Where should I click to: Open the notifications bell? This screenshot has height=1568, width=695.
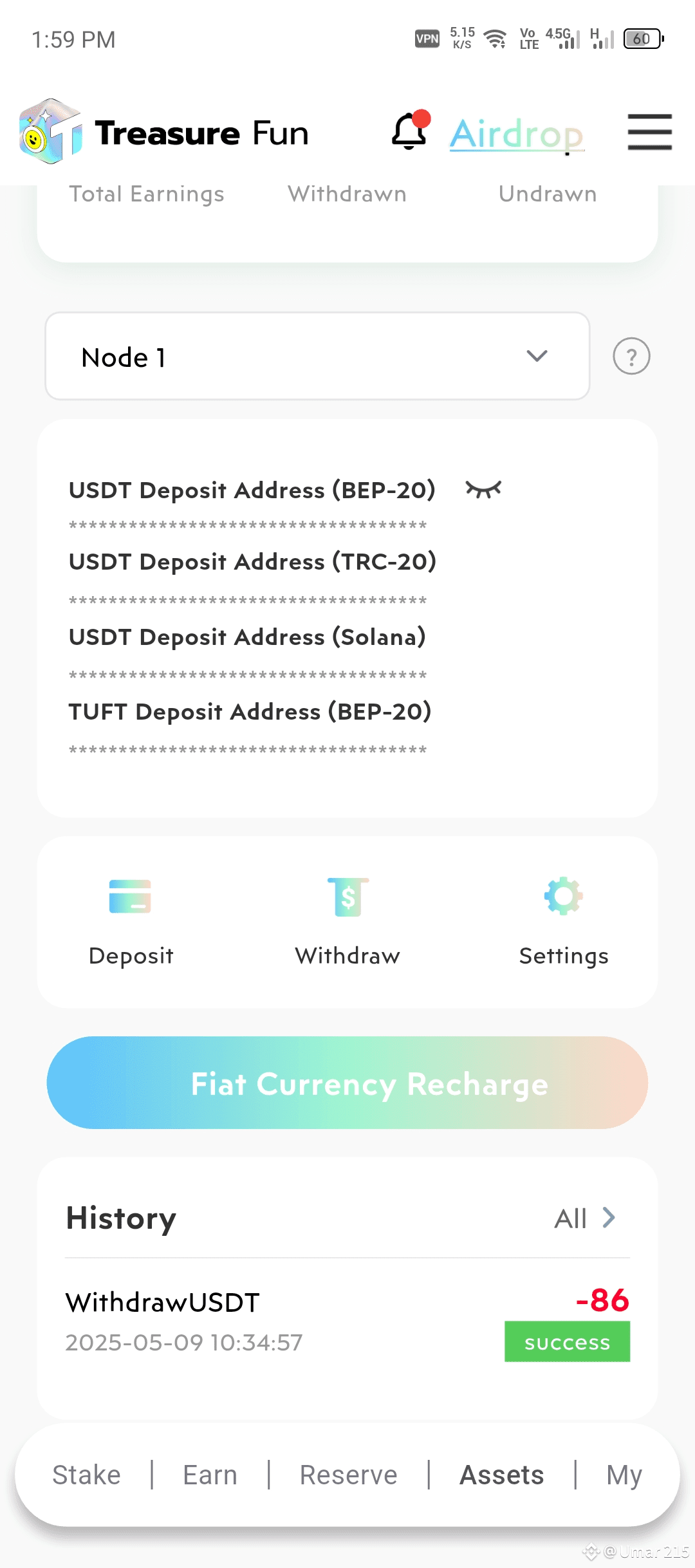pyautogui.click(x=411, y=131)
